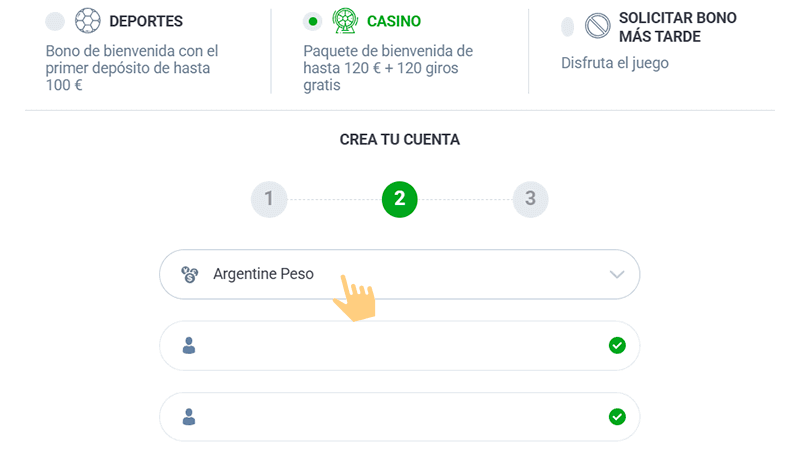Go back to step 1 of registration
The height and width of the screenshot is (450, 800).
269,199
